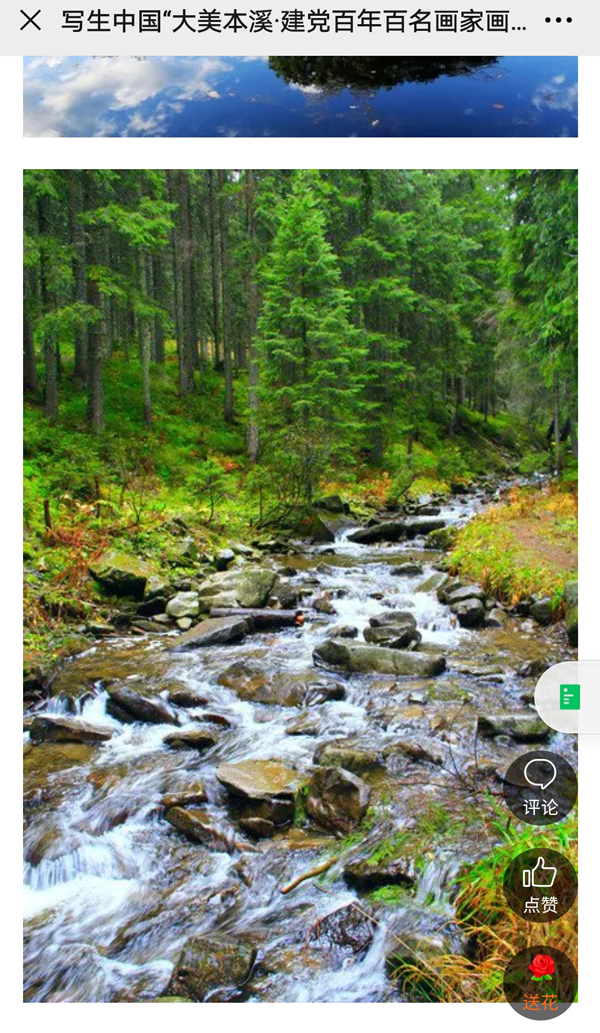600x1033 pixels.
Task: Send a flower with 送花
Action: (x=541, y=980)
